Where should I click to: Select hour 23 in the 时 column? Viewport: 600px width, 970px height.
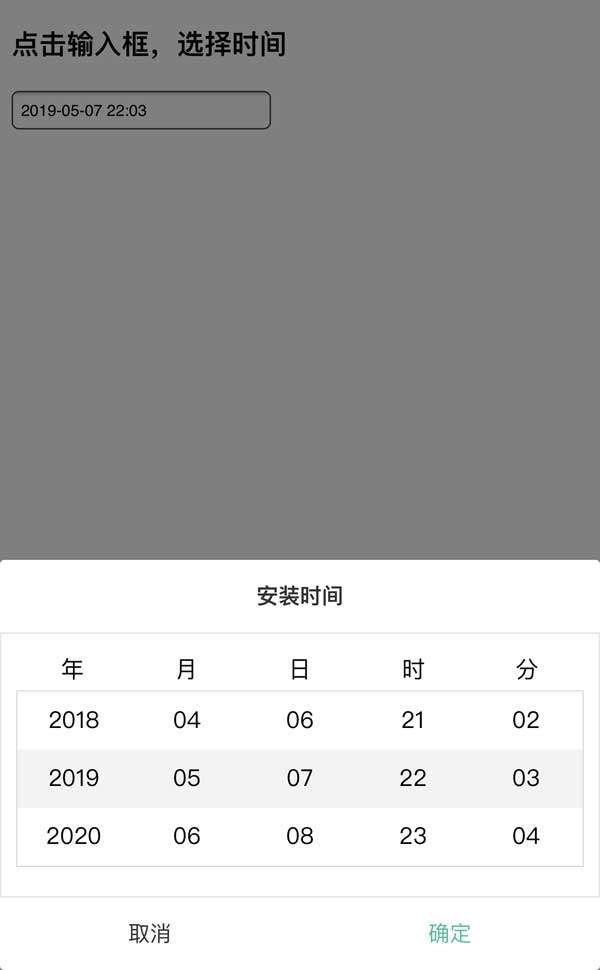(x=413, y=836)
